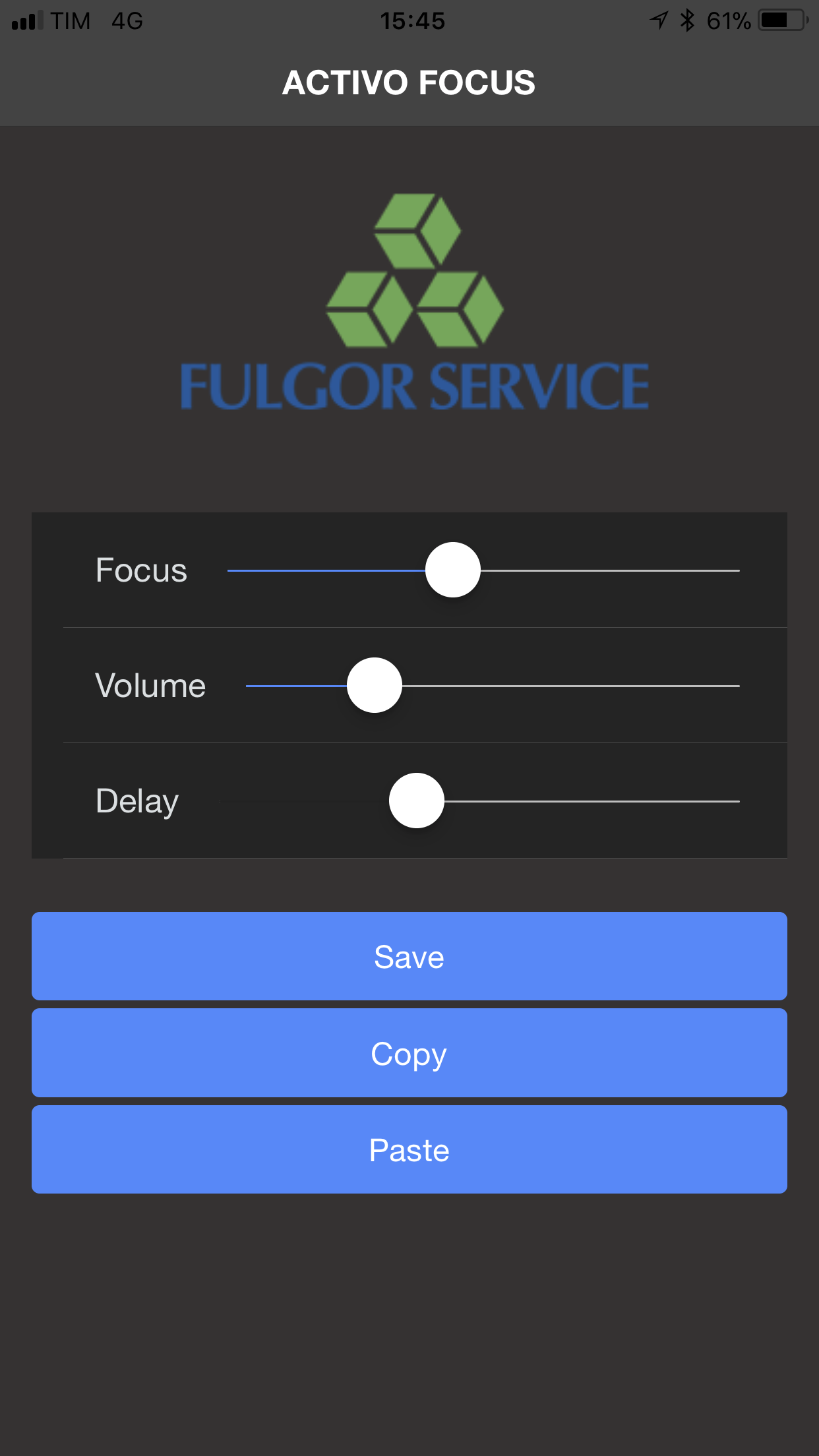Copy the current settings
The width and height of the screenshot is (819, 1456).
coord(409,1053)
